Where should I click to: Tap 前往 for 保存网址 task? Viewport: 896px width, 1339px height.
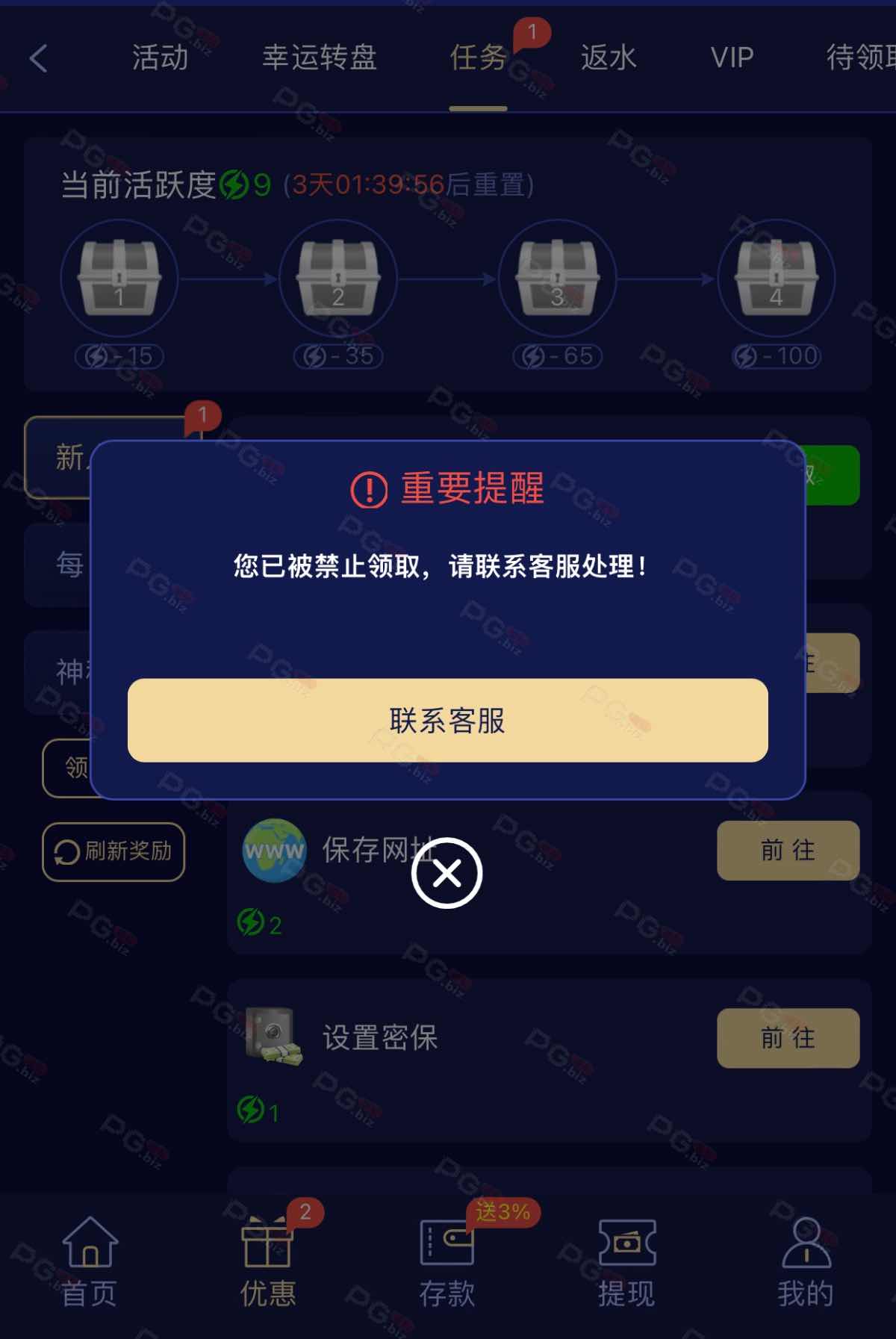(x=788, y=850)
